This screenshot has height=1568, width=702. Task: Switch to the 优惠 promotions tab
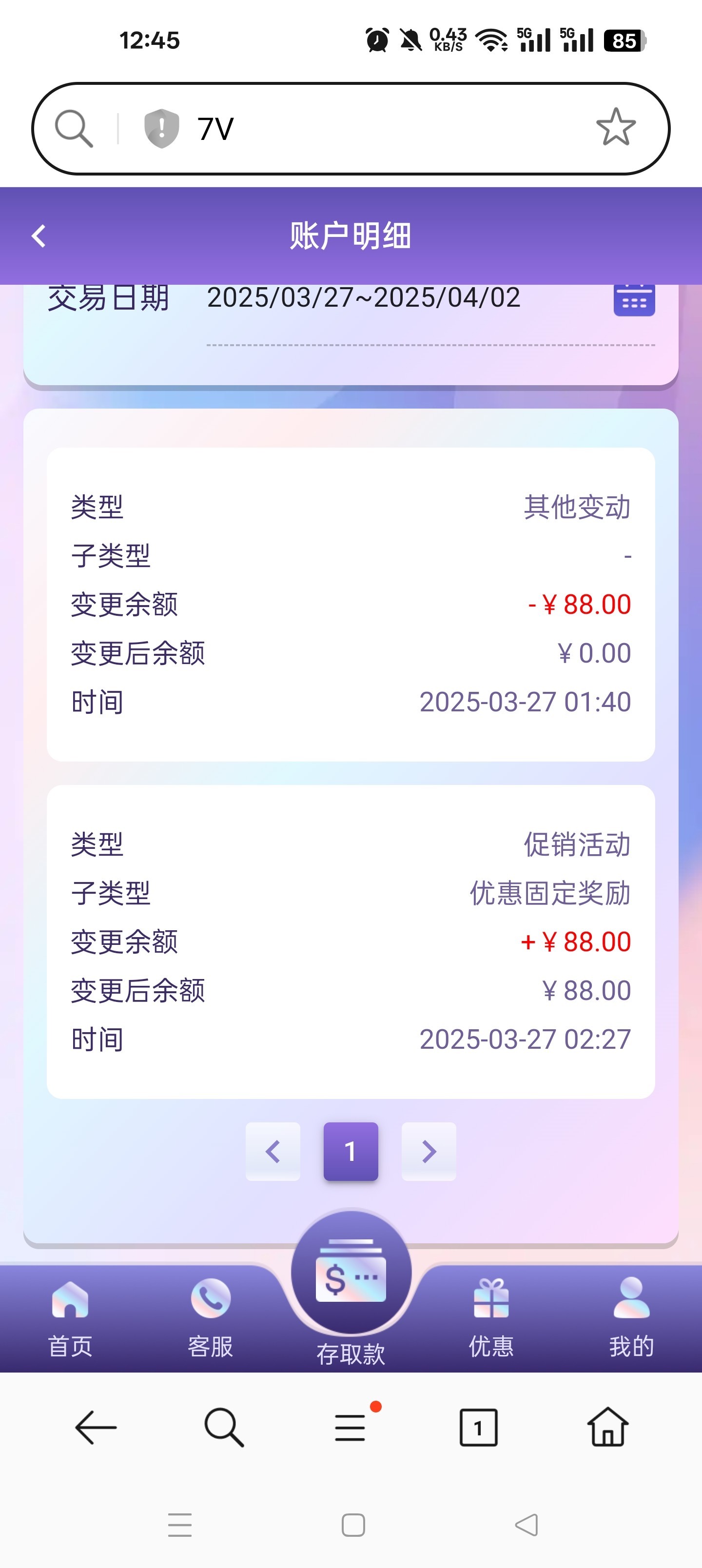point(491,1316)
